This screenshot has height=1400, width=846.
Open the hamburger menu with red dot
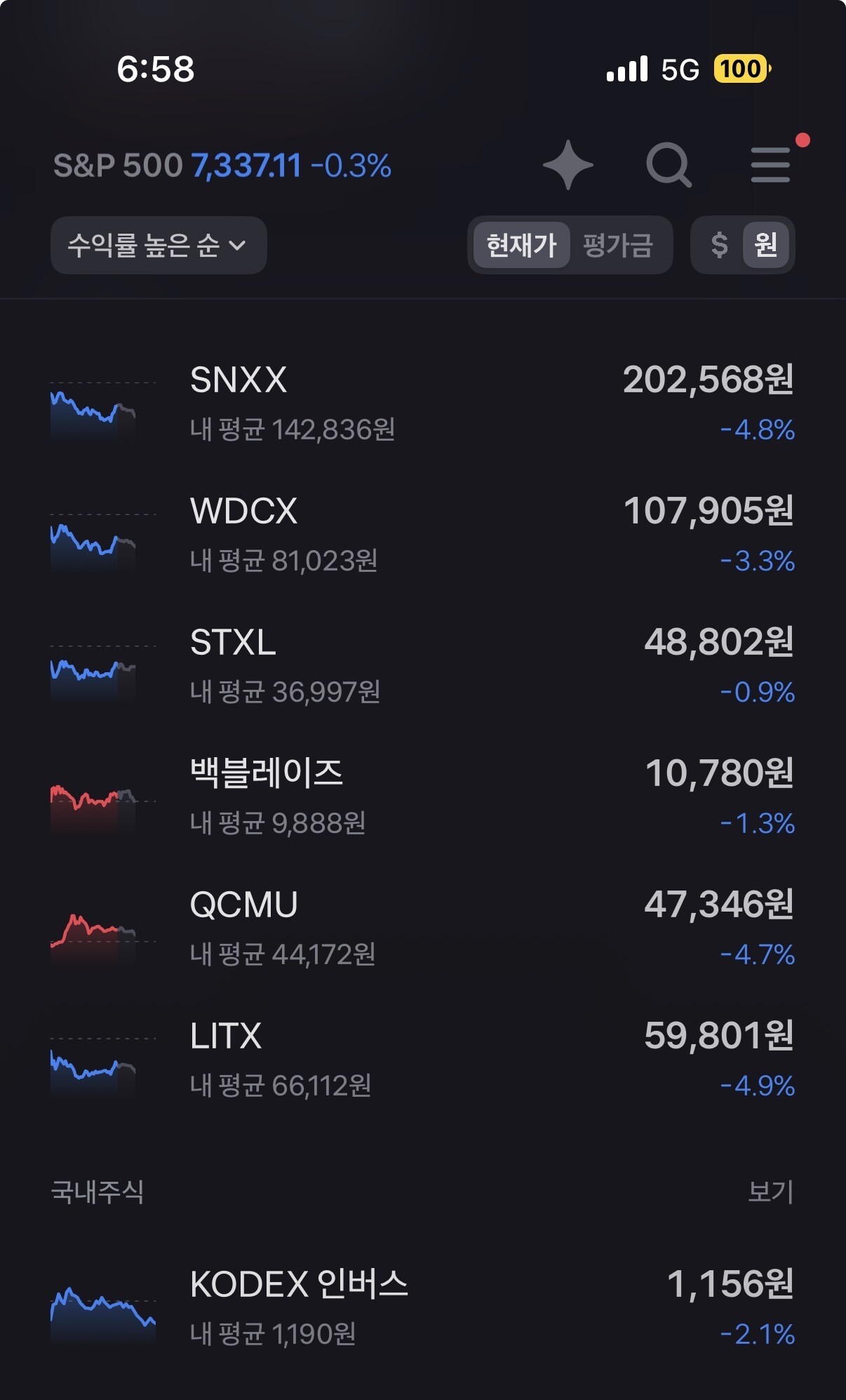tap(771, 165)
